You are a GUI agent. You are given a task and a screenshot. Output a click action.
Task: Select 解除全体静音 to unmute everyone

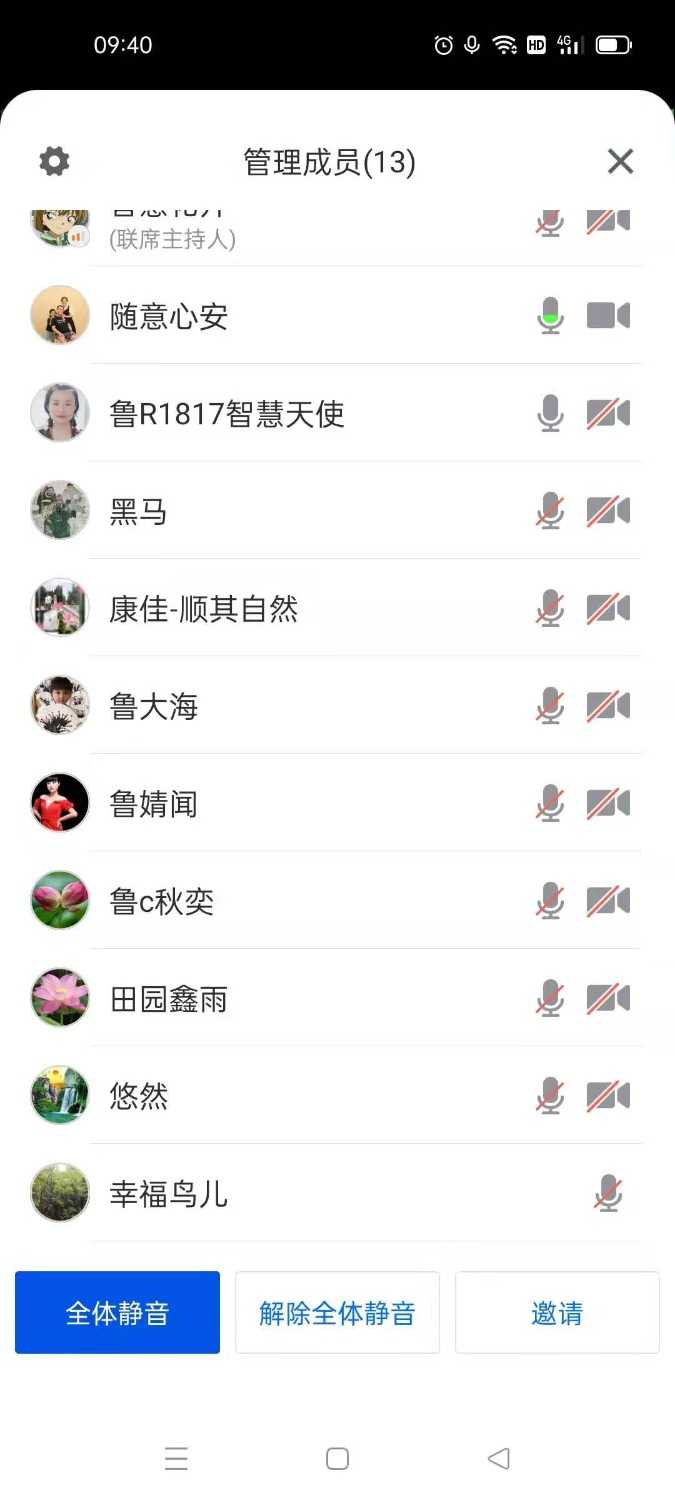click(337, 1312)
